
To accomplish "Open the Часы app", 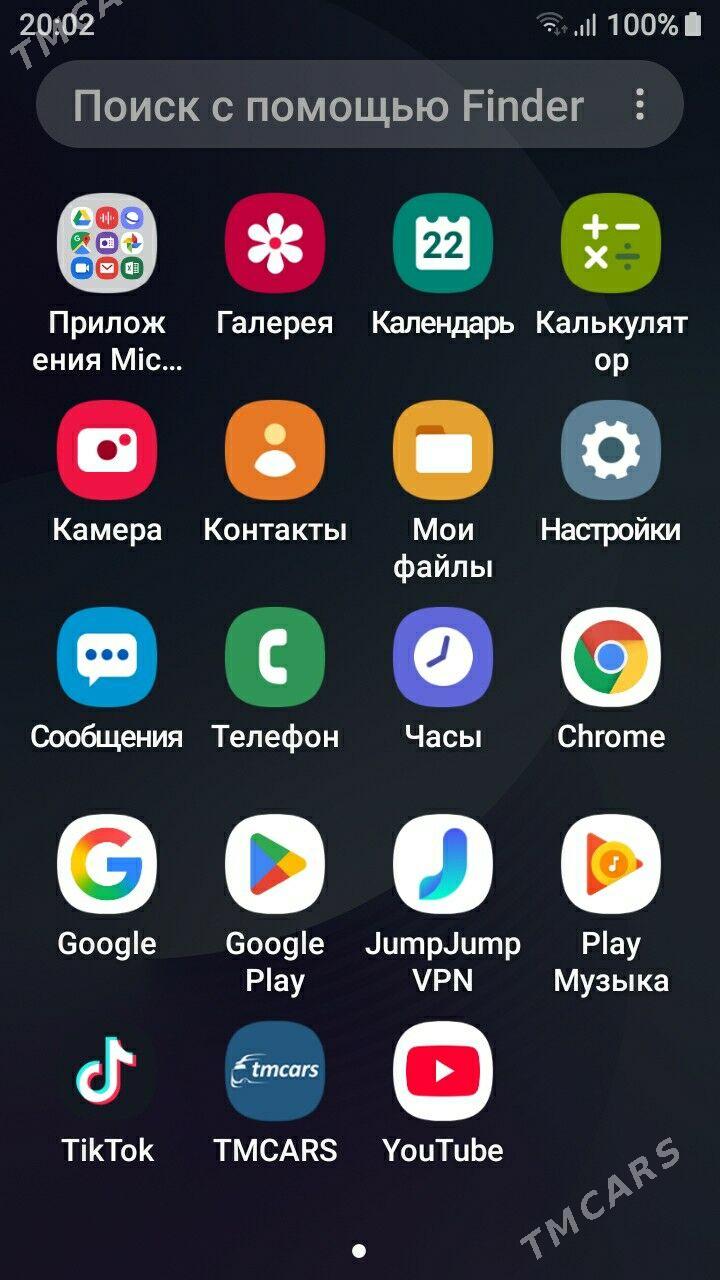I will click(x=443, y=657).
